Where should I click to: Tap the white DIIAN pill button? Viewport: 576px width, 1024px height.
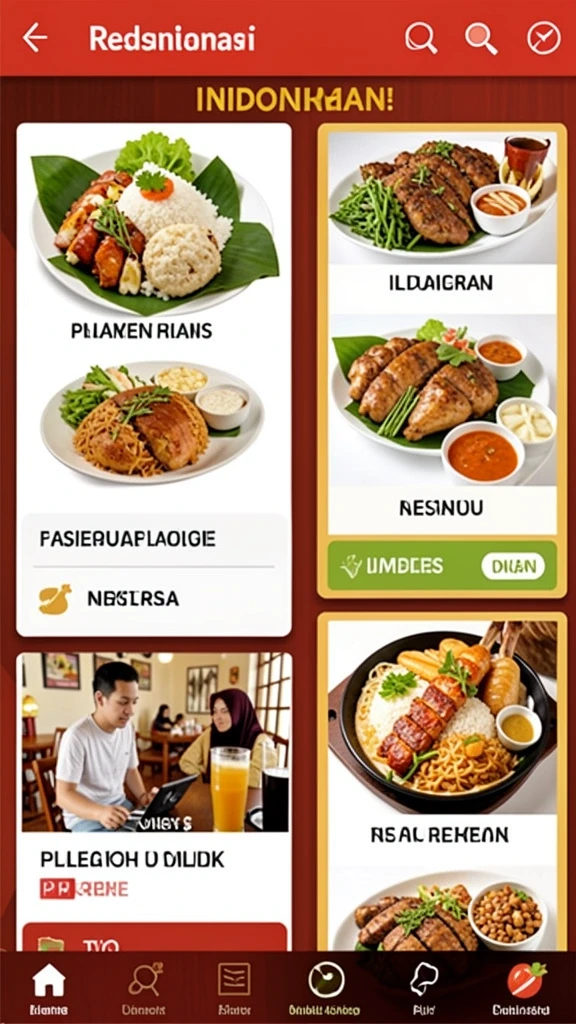[x=513, y=566]
